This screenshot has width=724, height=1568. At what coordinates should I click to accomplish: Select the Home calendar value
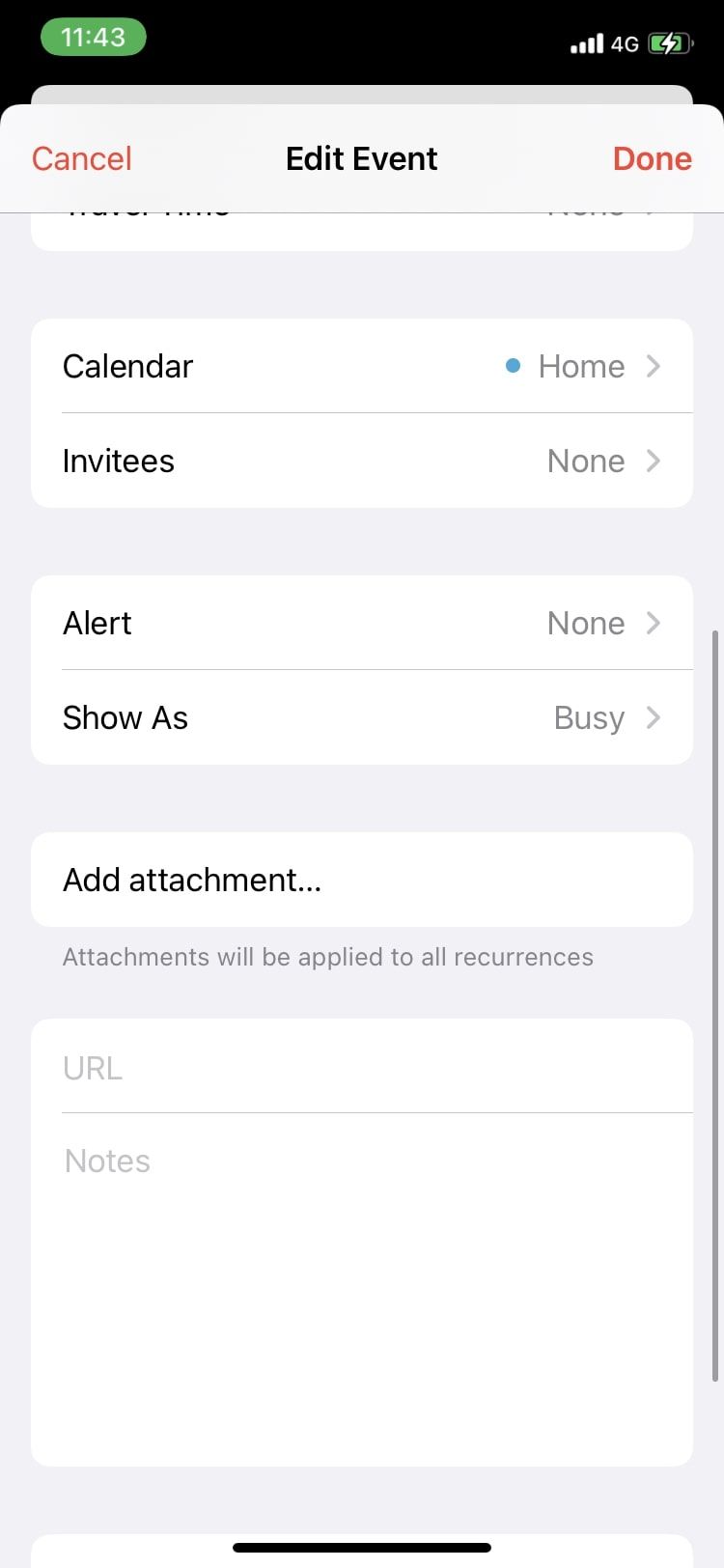pos(581,366)
